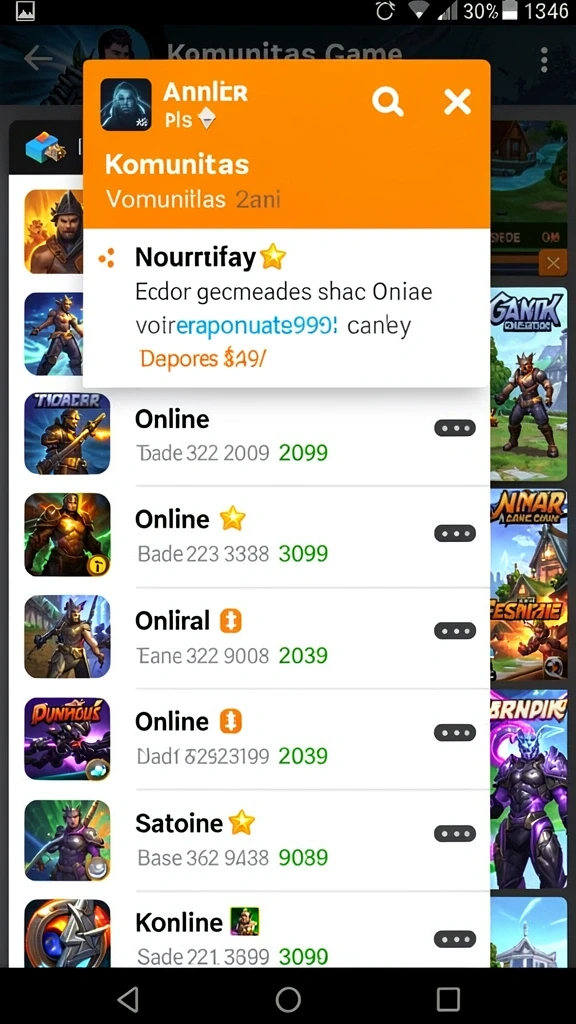Open more options for the Konline row

click(455, 939)
